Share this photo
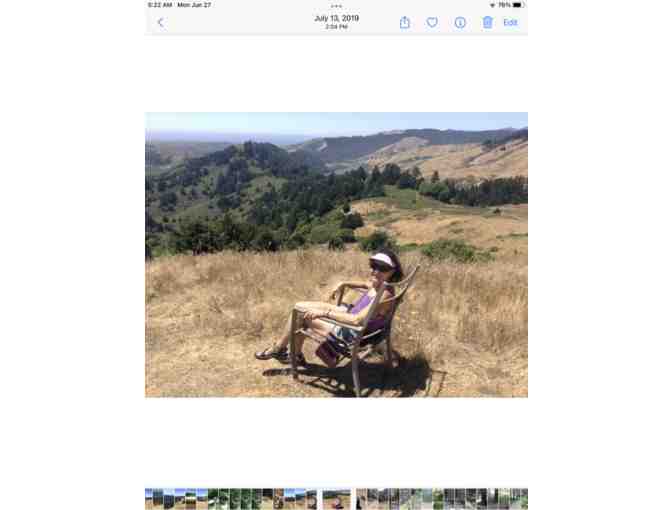The width and height of the screenshot is (672, 510). (404, 22)
